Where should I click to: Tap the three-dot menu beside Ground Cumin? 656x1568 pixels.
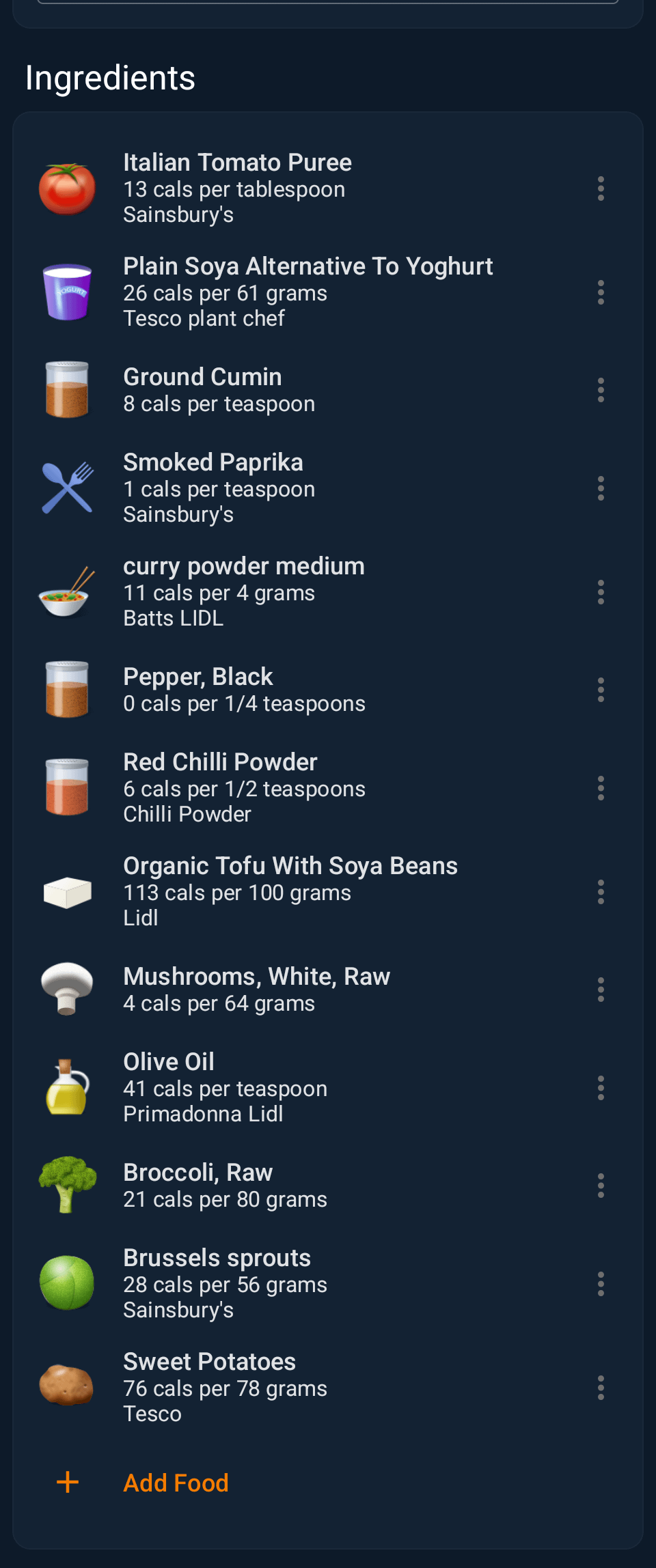601,390
